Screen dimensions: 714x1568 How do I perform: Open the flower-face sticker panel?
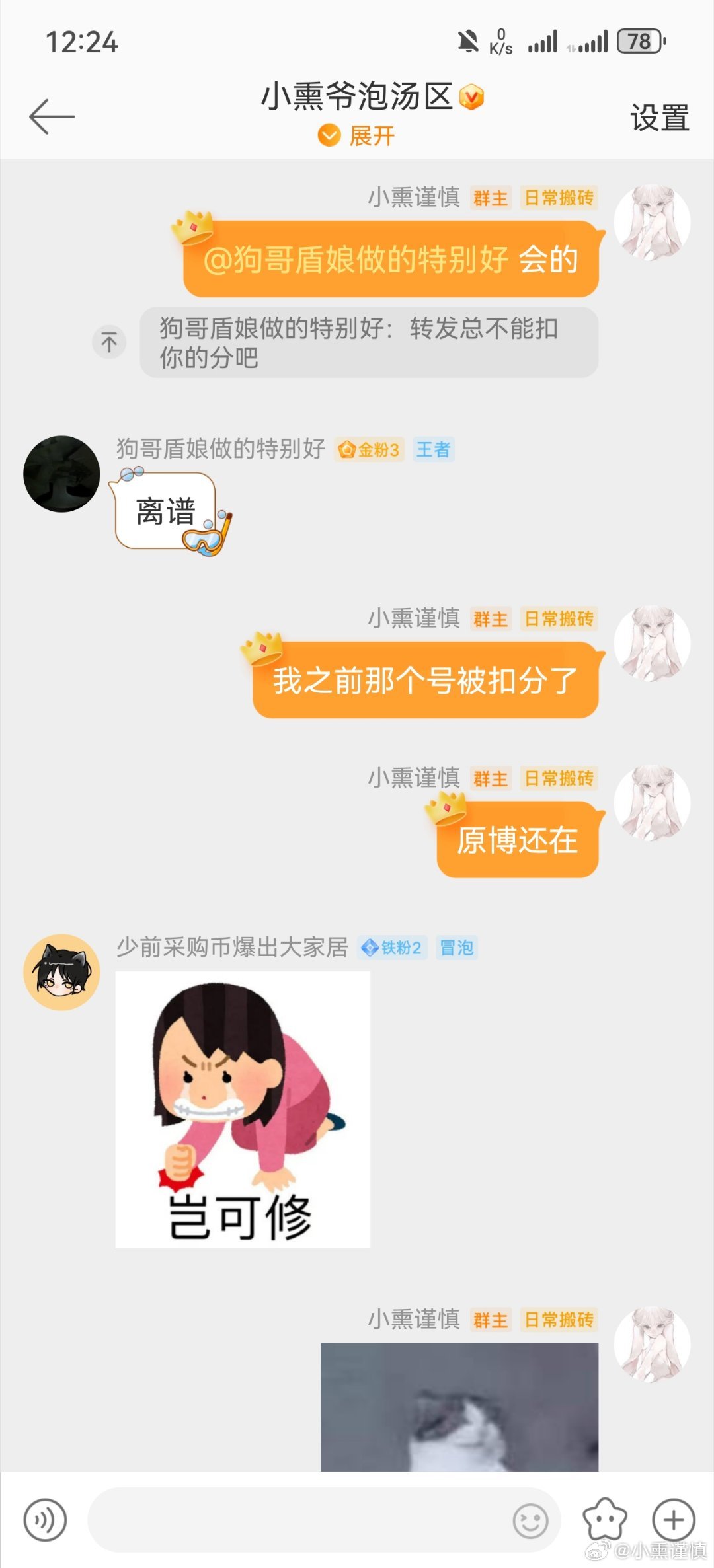coord(604,1520)
